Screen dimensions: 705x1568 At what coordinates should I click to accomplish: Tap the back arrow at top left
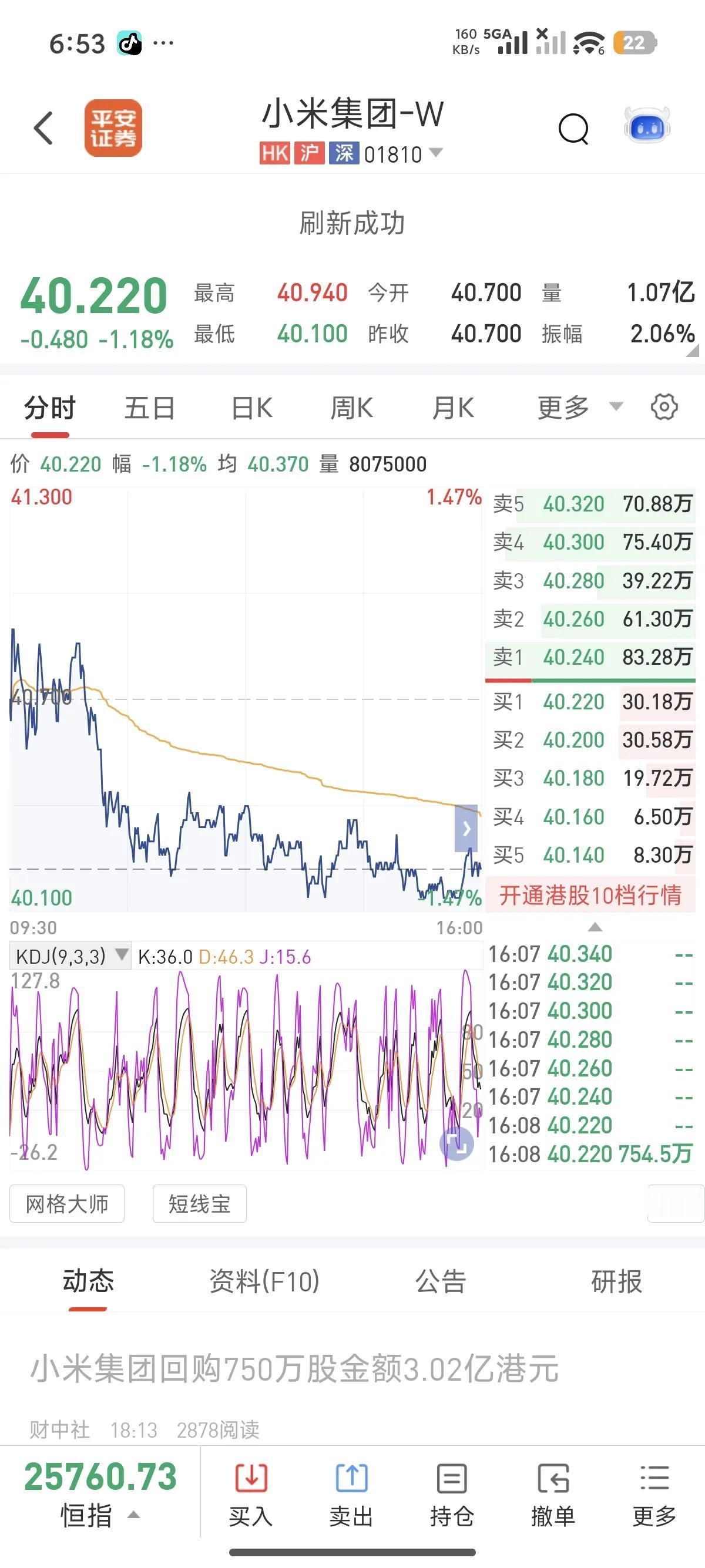click(x=43, y=129)
